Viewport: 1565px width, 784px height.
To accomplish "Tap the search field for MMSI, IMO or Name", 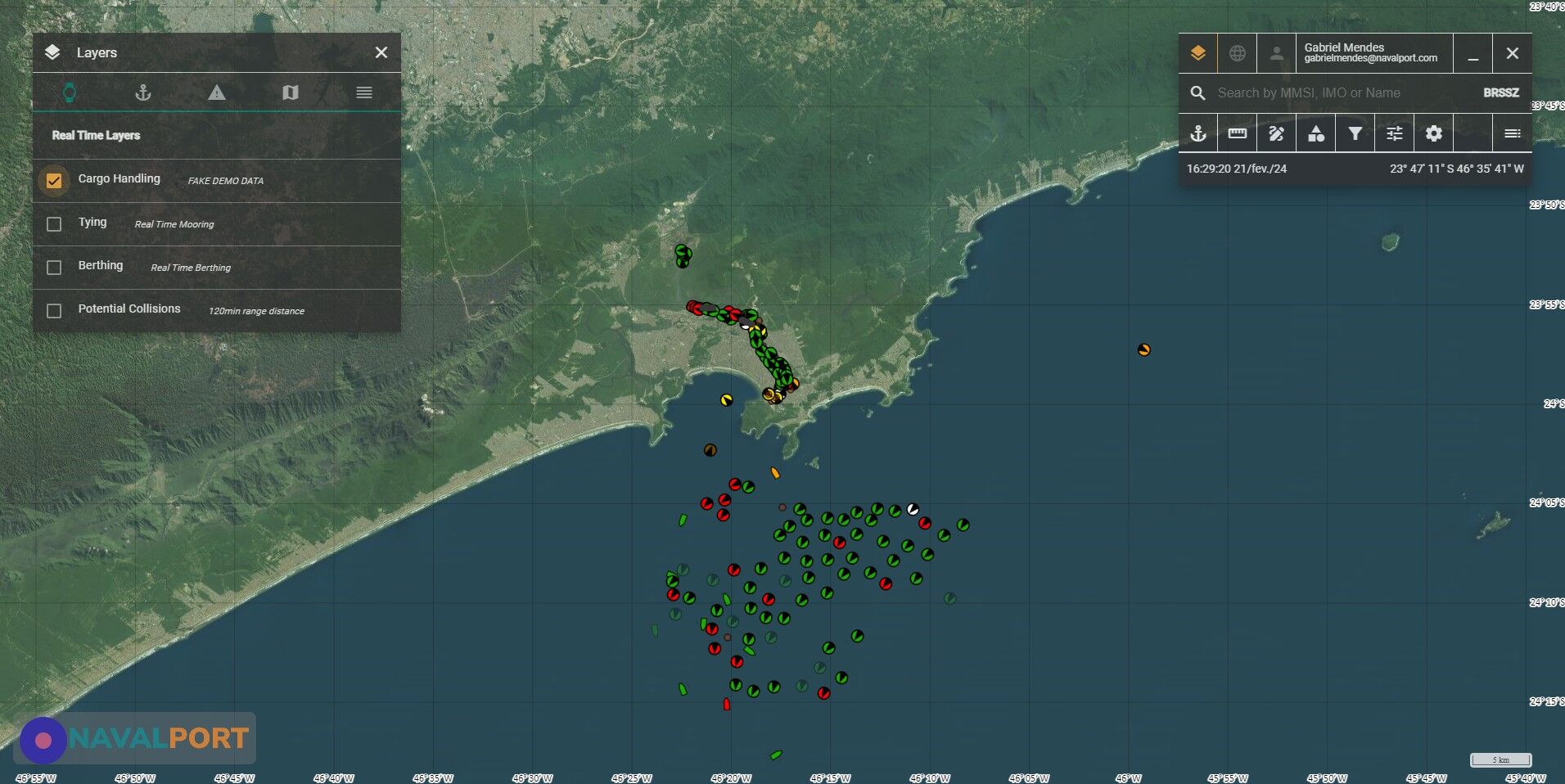I will [1342, 93].
